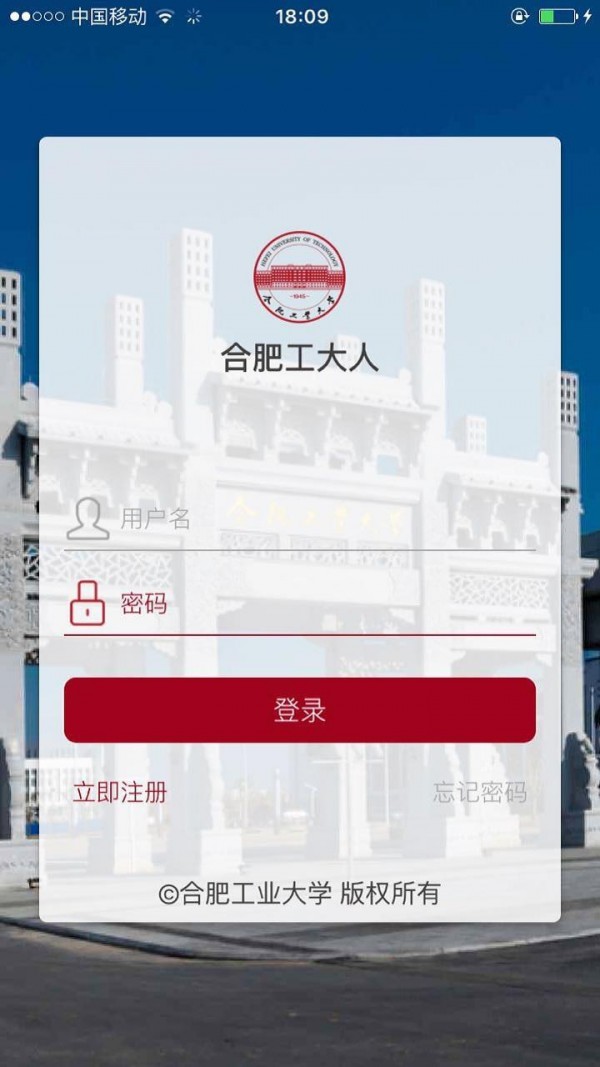Image resolution: width=600 pixels, height=1067 pixels.
Task: Open 忘记密码 forgot password link
Action: point(480,793)
